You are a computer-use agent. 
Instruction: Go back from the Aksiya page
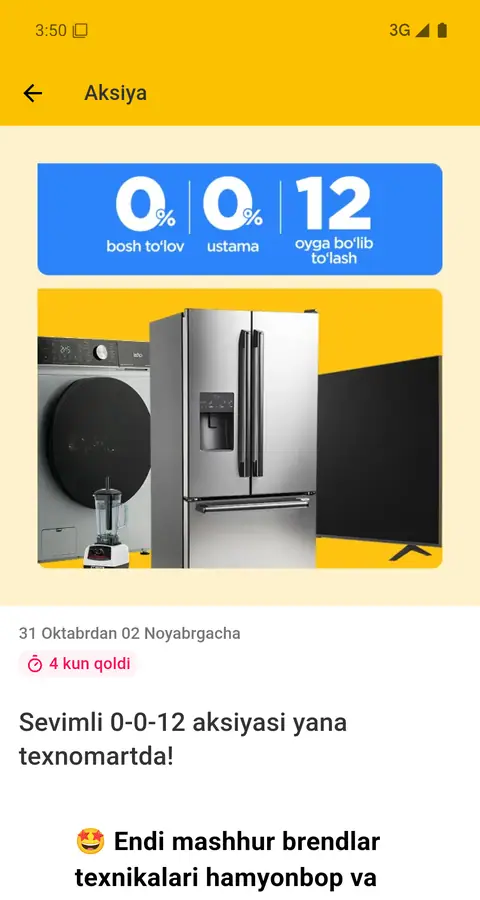click(33, 93)
